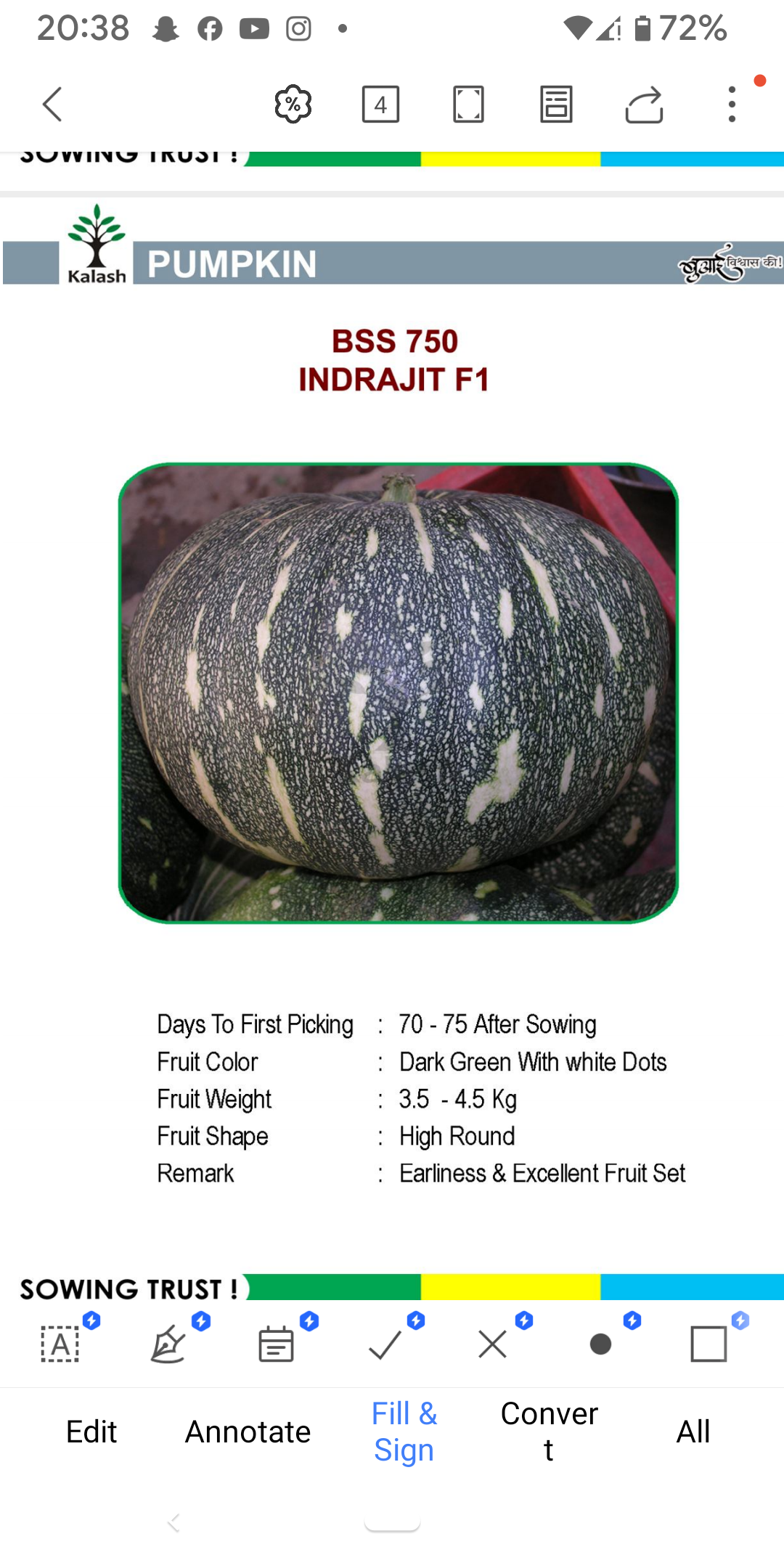Open the page number 4 indicator

tap(380, 105)
